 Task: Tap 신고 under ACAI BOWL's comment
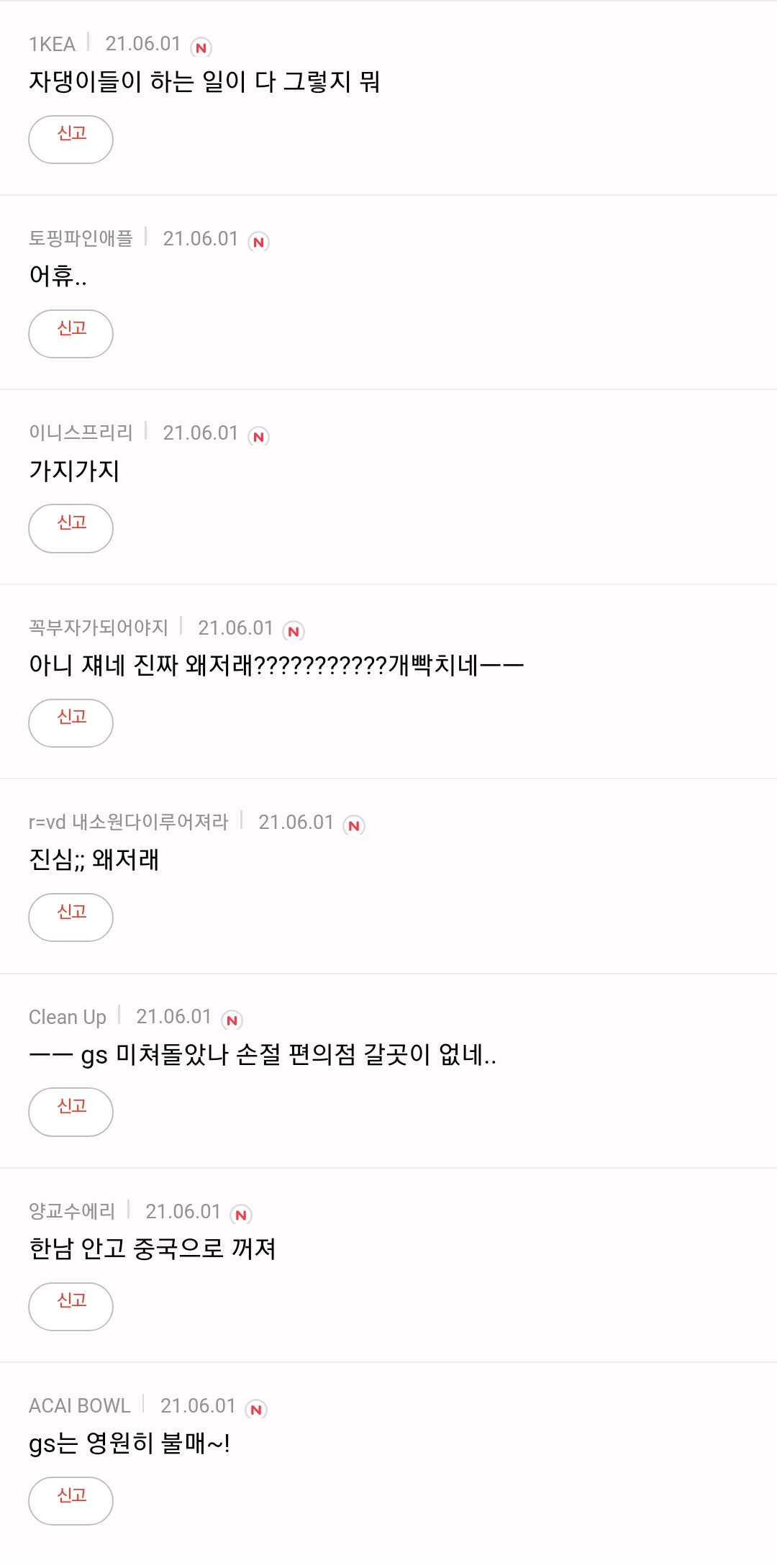pyautogui.click(x=71, y=1500)
